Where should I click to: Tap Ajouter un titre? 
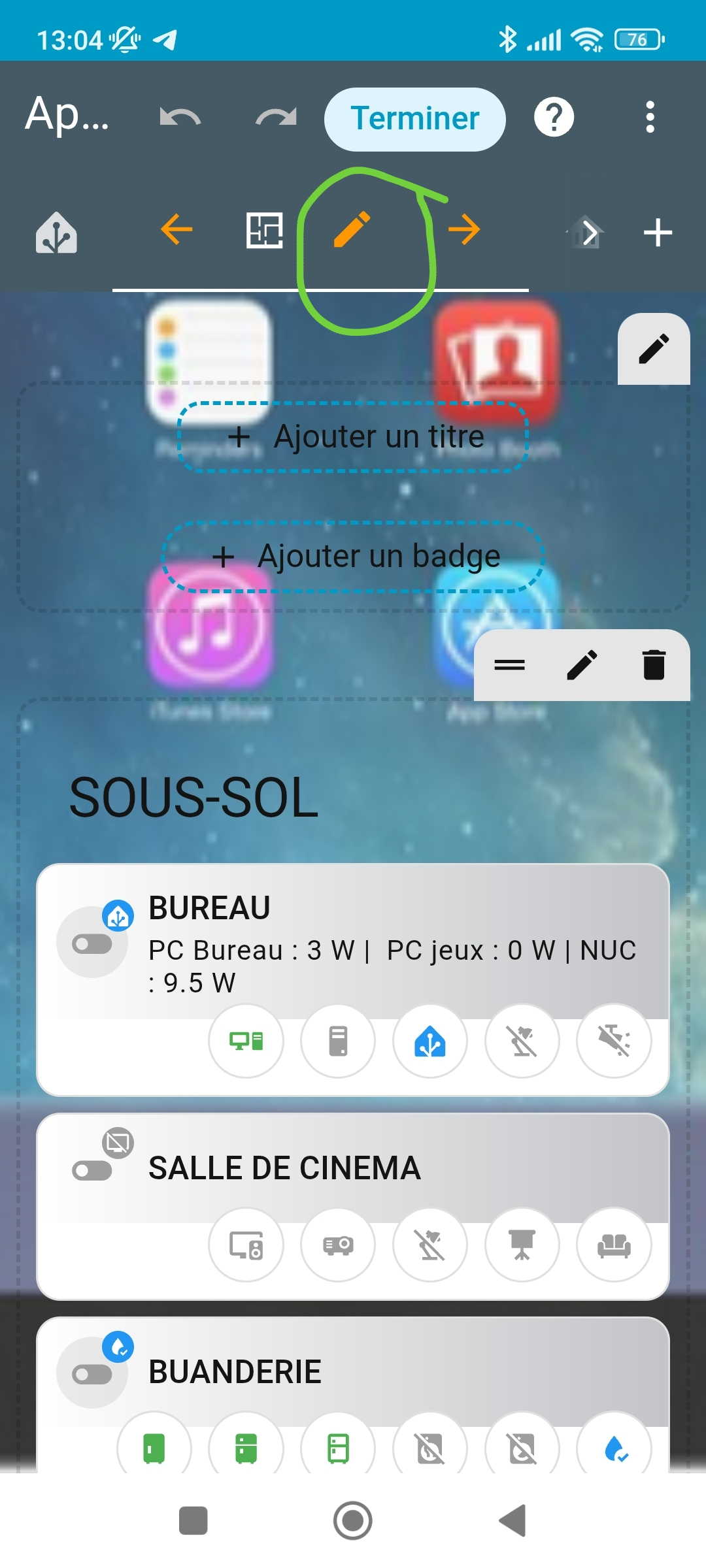tap(354, 436)
